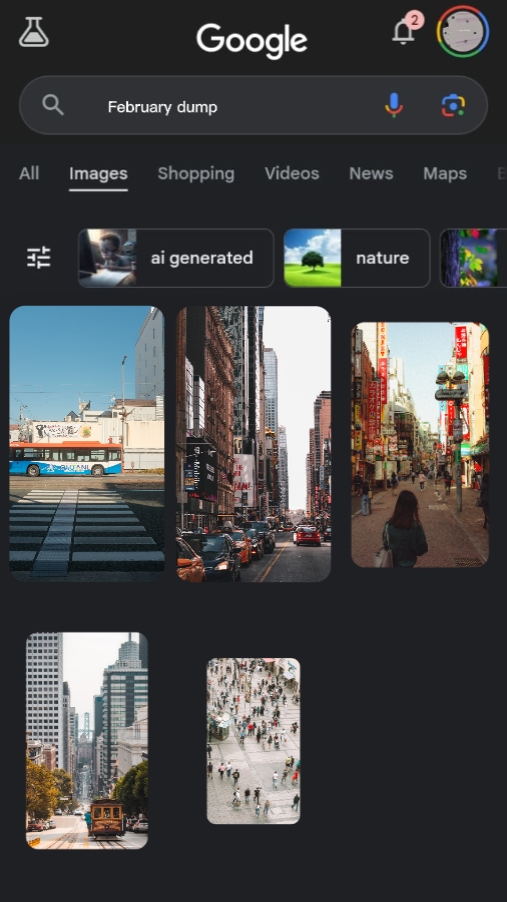The width and height of the screenshot is (507, 902).
Task: Switch to the Shopping tab
Action: click(x=196, y=173)
